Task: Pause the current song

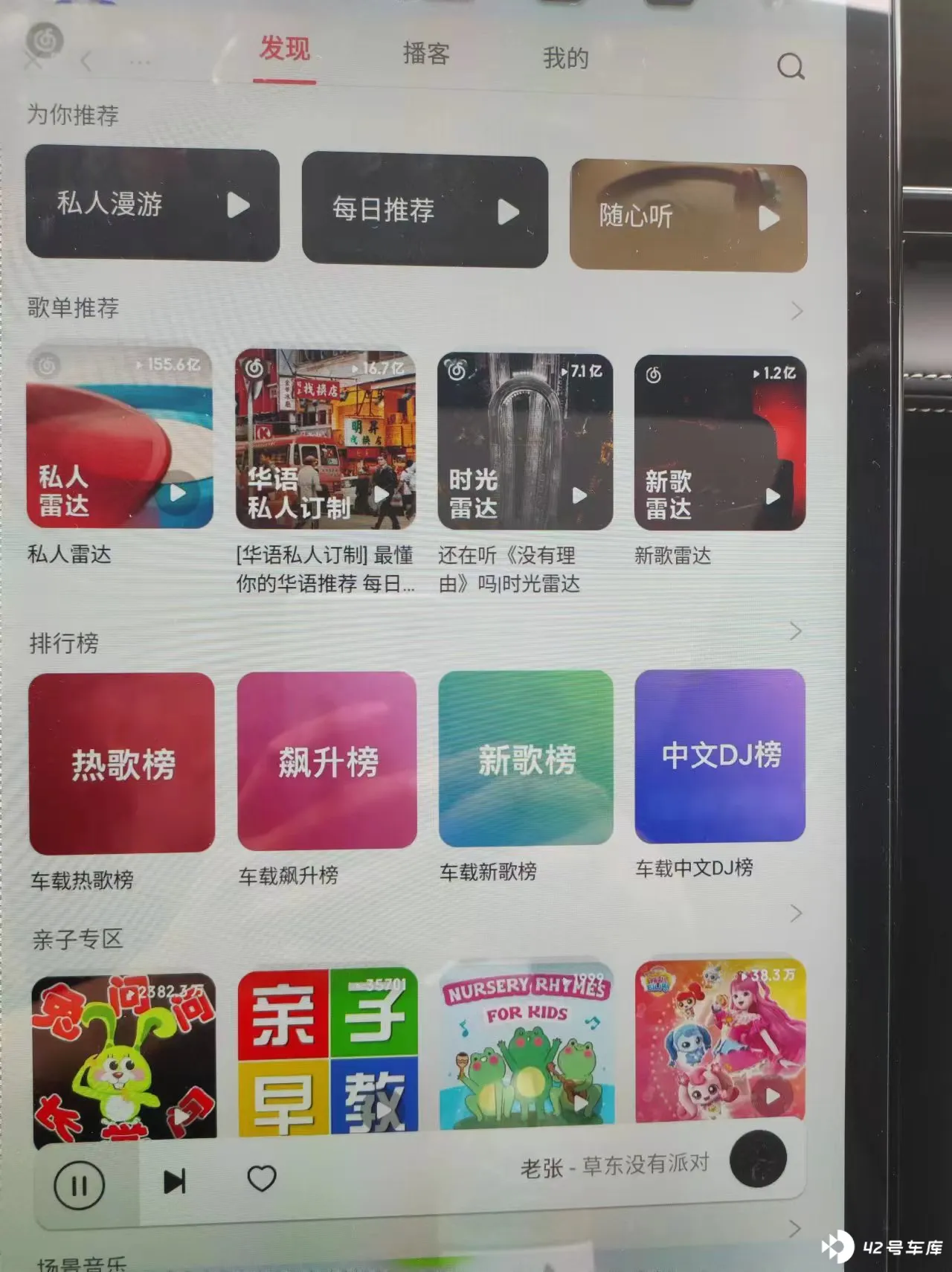Action: pos(80,1185)
